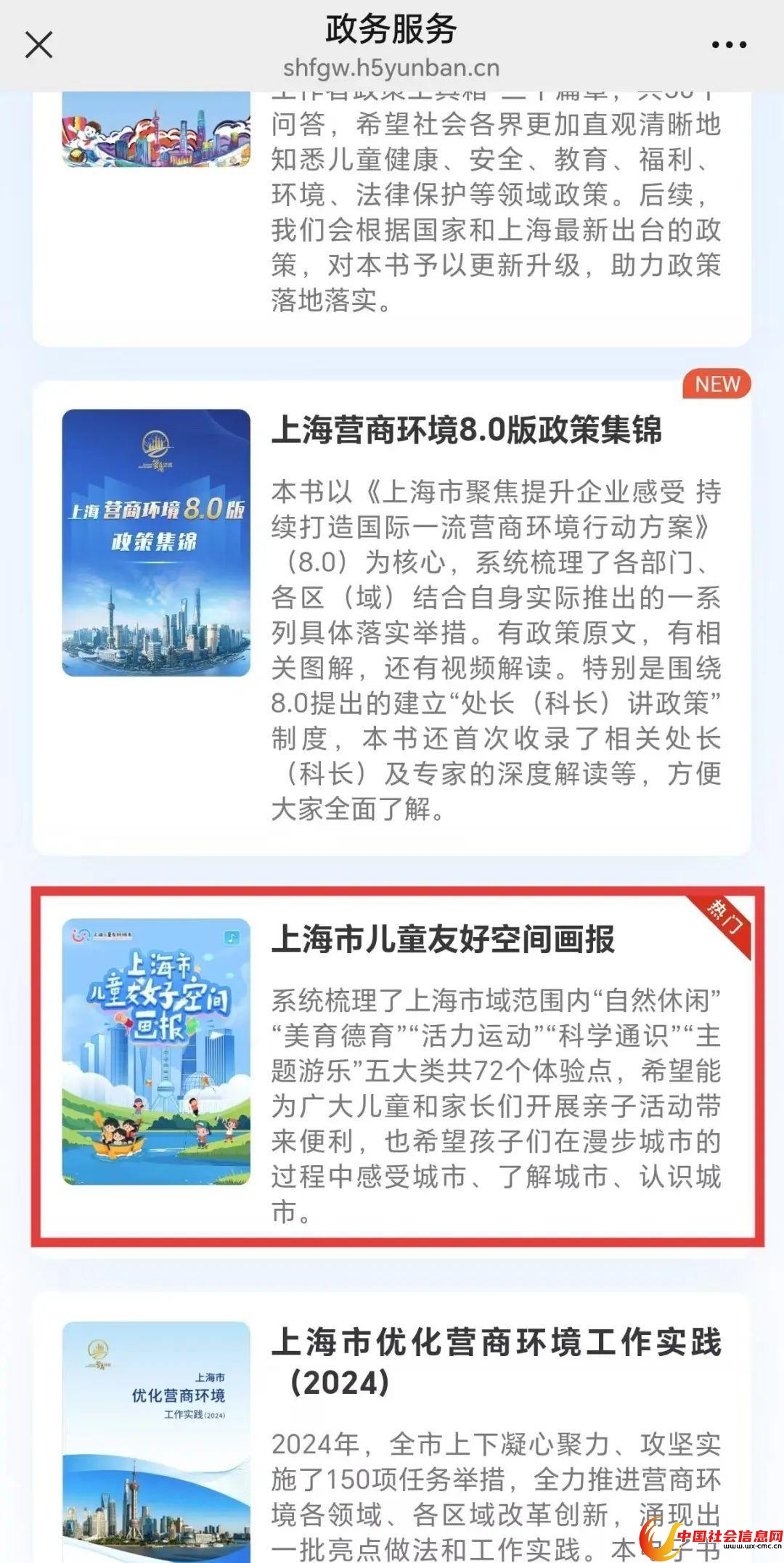Close the 政务服务 web page
This screenshot has height=1563, width=784.
click(39, 45)
